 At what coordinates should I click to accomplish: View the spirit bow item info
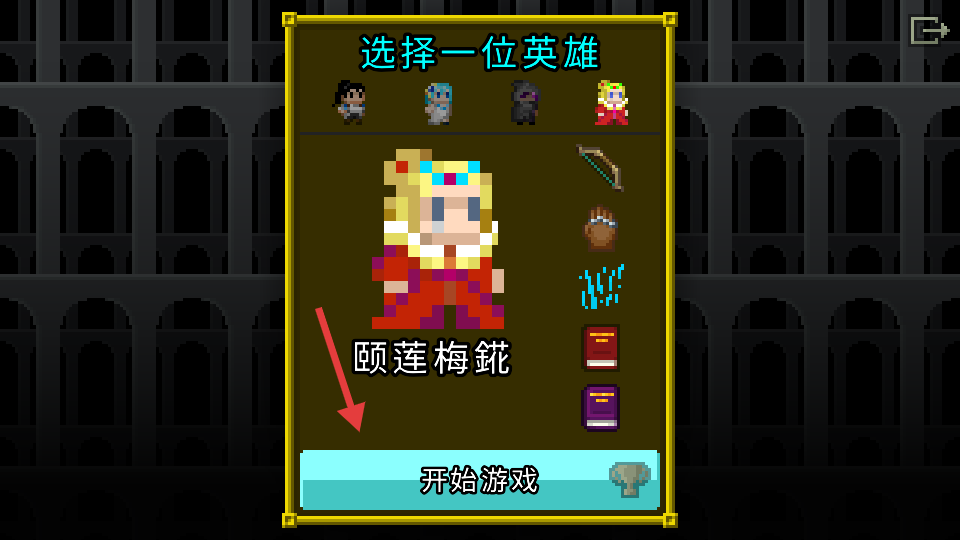point(600,167)
